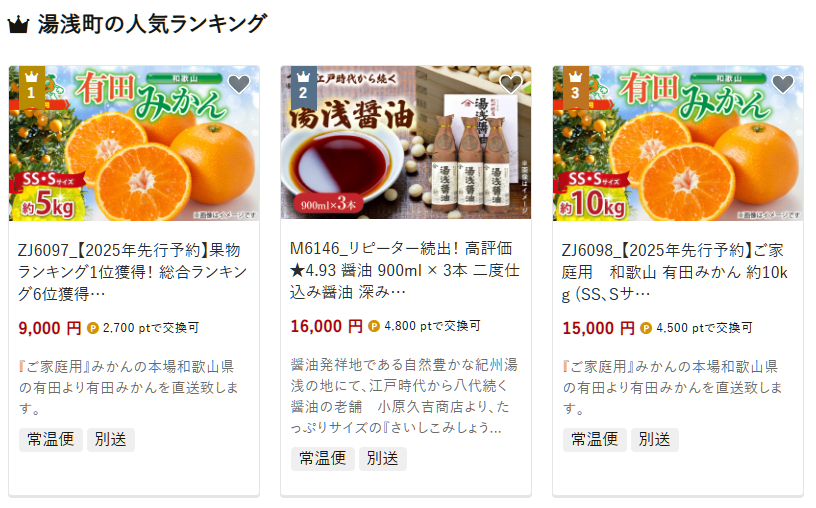Favorite the rank 1 Arida mikan 5kg item
Image resolution: width=816 pixels, height=508 pixels.
(238, 84)
